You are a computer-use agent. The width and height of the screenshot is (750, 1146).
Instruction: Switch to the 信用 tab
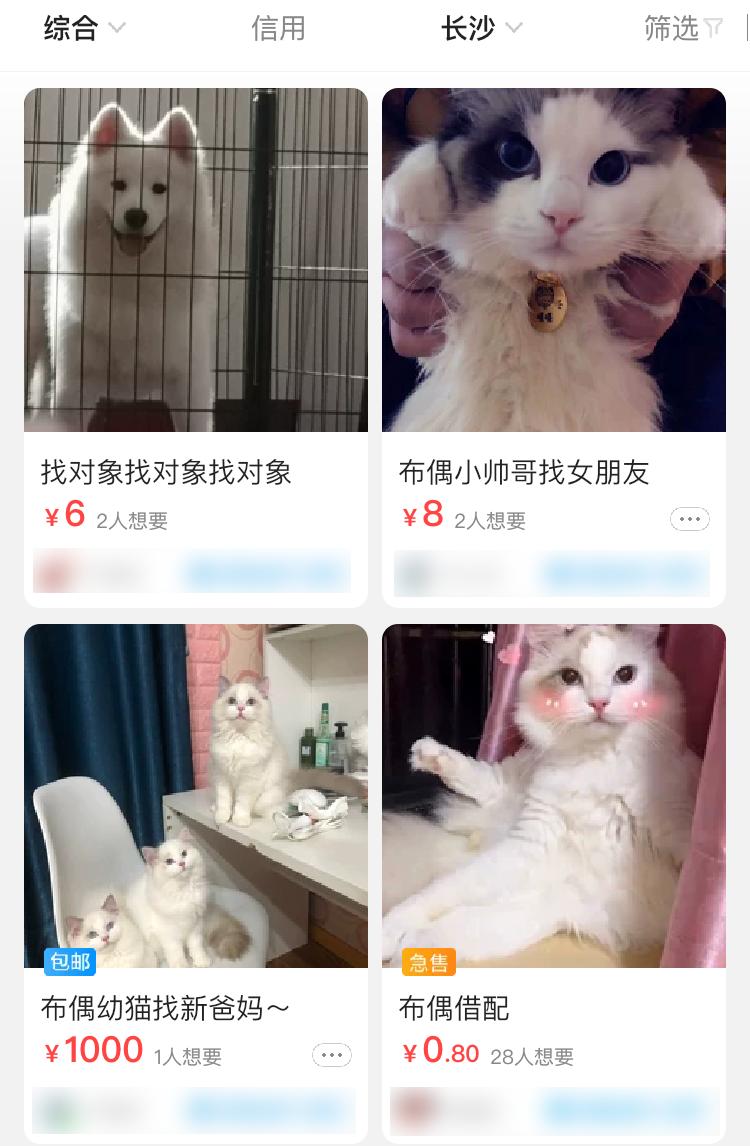click(278, 28)
